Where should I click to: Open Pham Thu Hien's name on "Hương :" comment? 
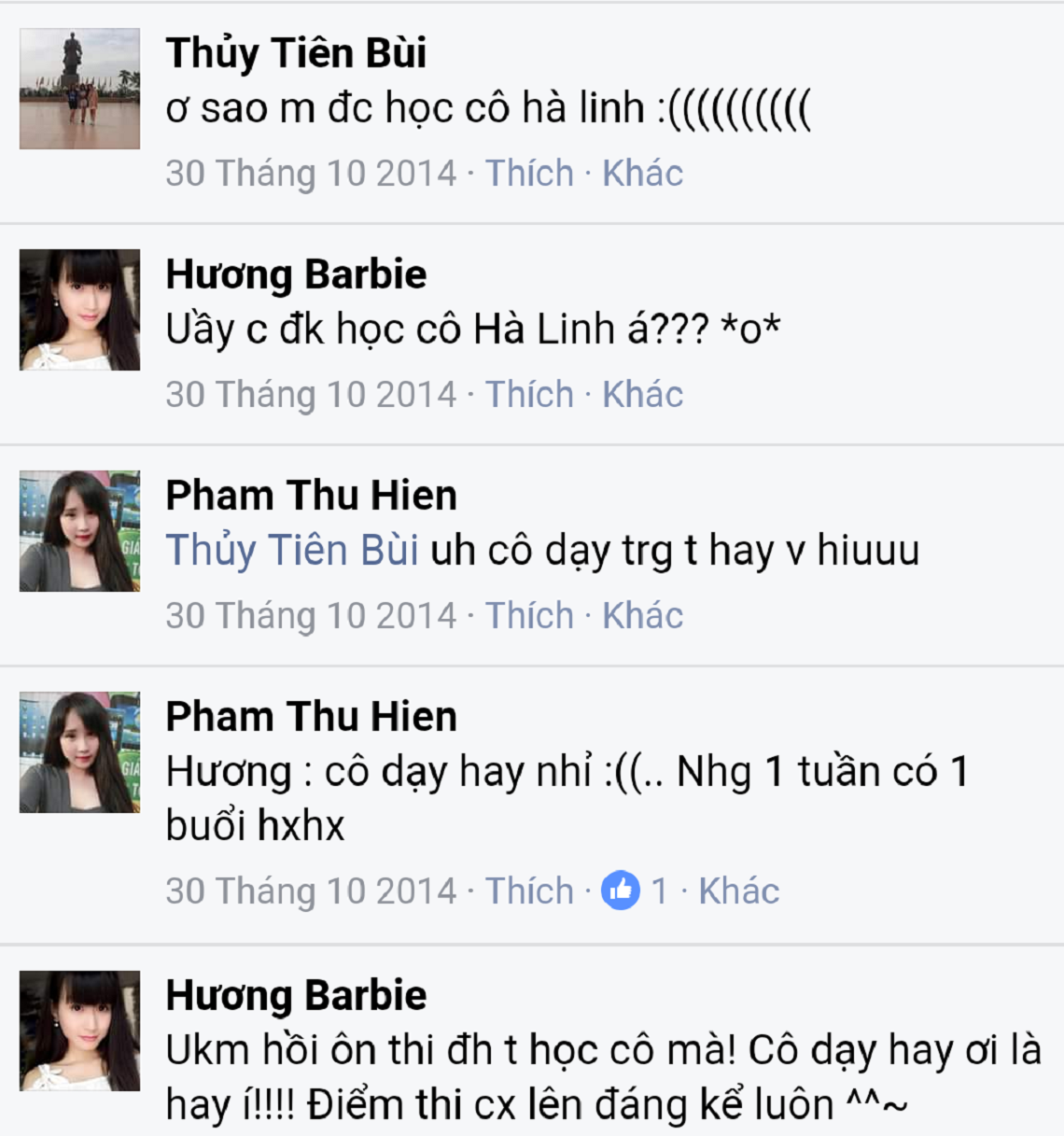(x=311, y=717)
